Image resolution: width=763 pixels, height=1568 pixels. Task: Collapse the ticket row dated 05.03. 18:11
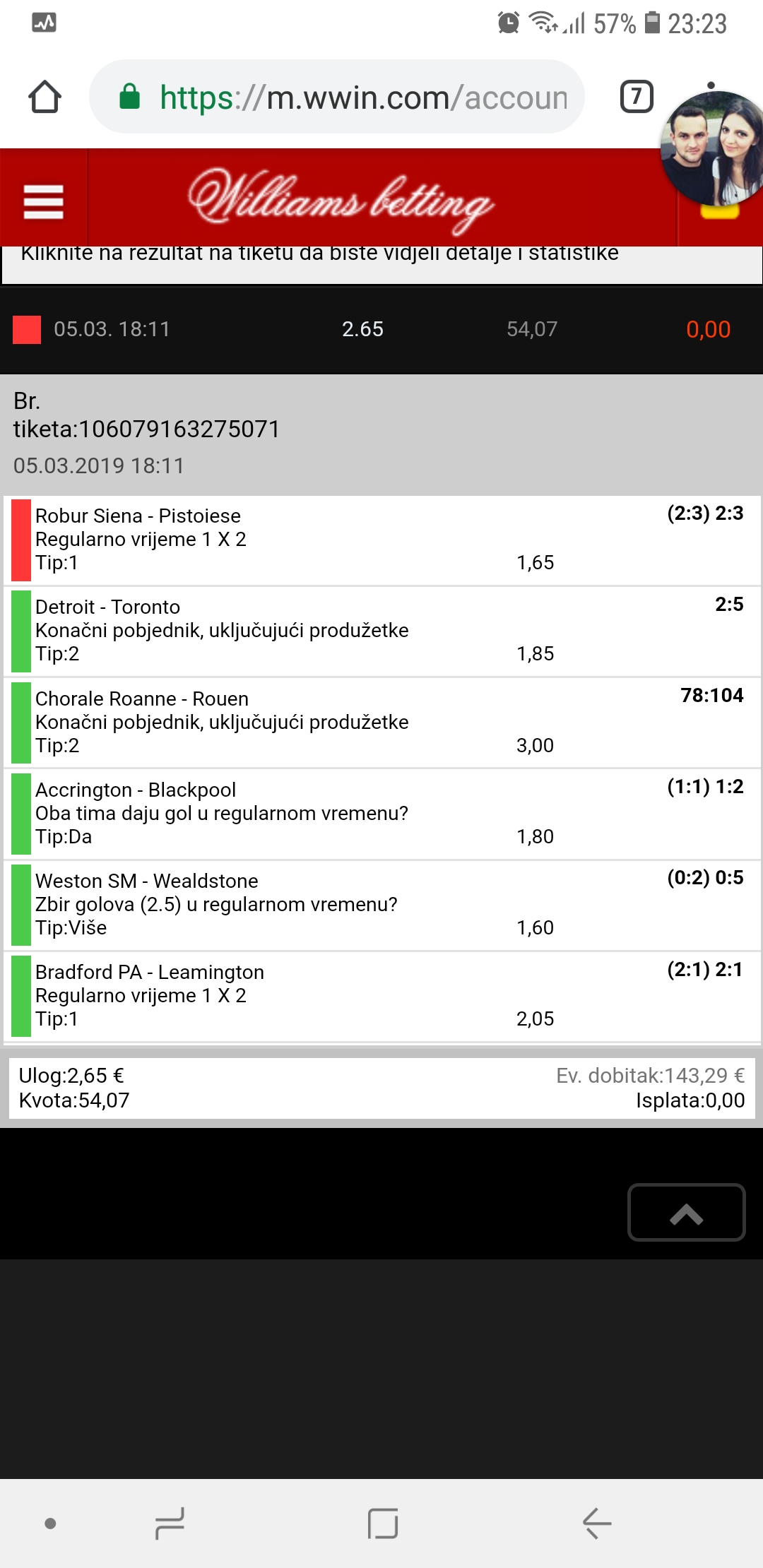tap(381, 329)
